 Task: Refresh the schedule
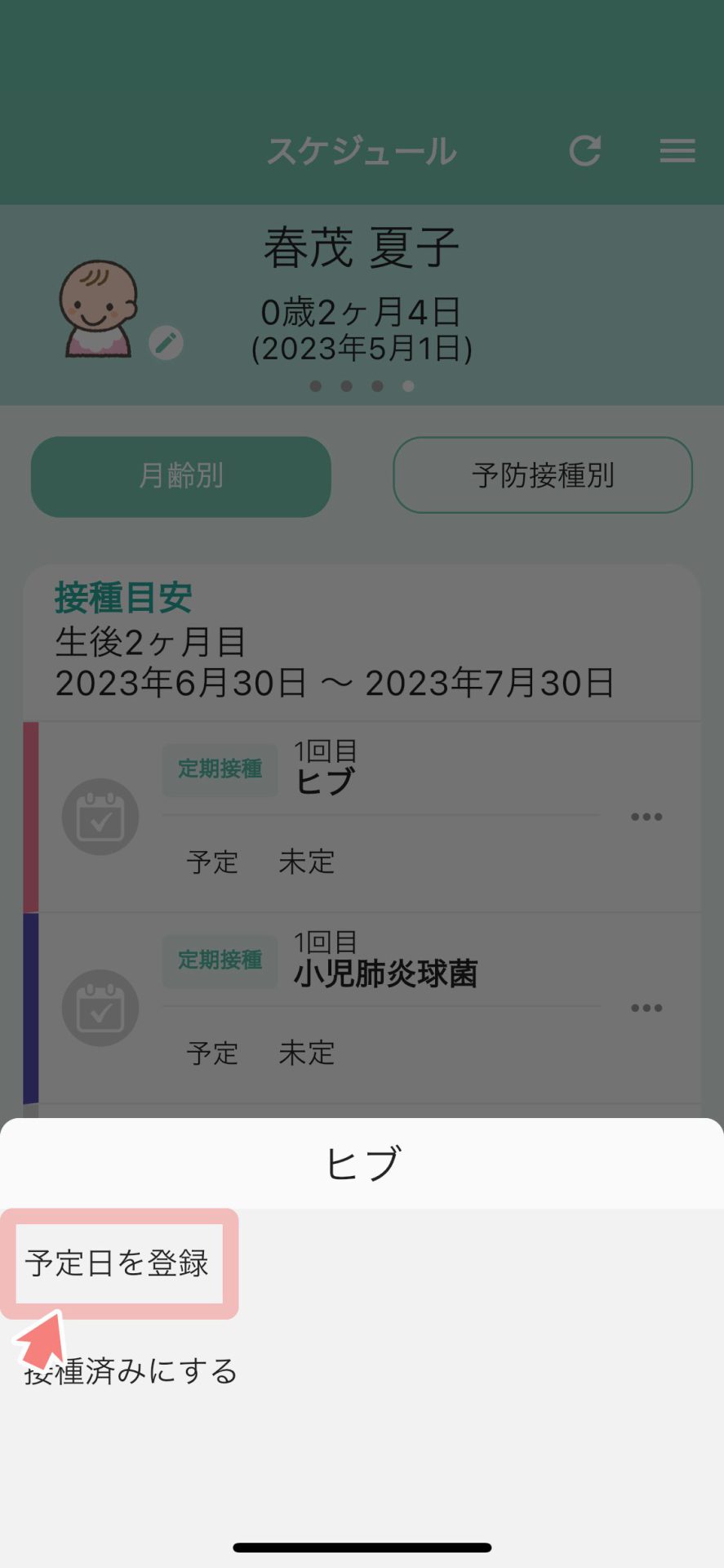point(584,151)
